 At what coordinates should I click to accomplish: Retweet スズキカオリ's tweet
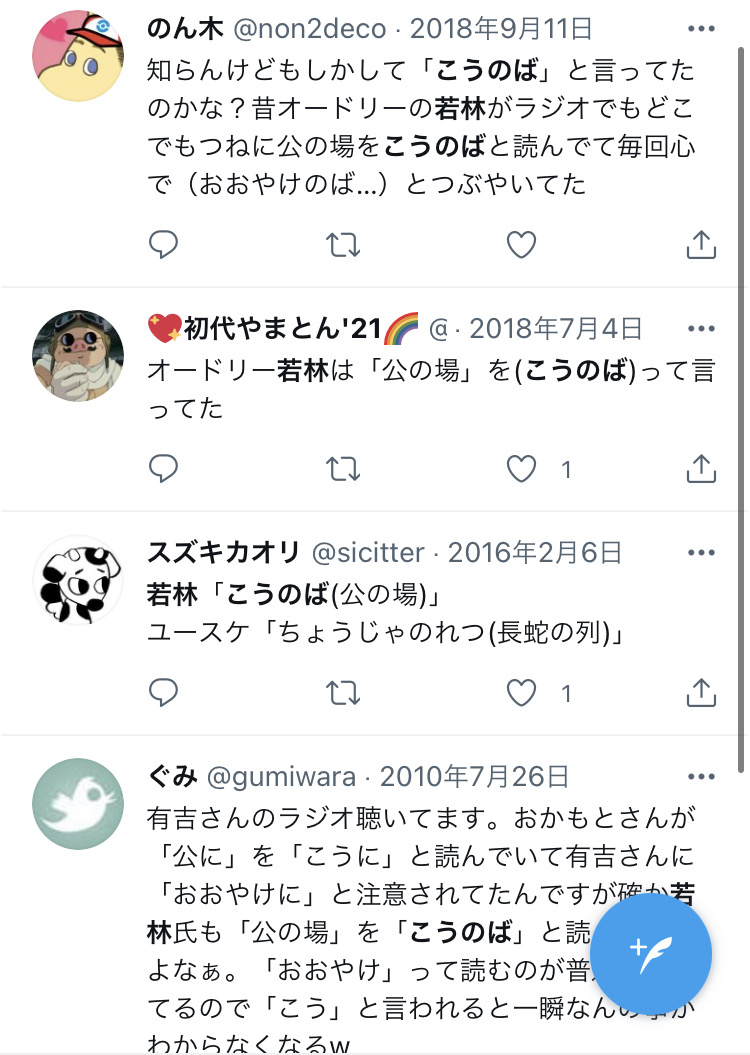pyautogui.click(x=344, y=692)
